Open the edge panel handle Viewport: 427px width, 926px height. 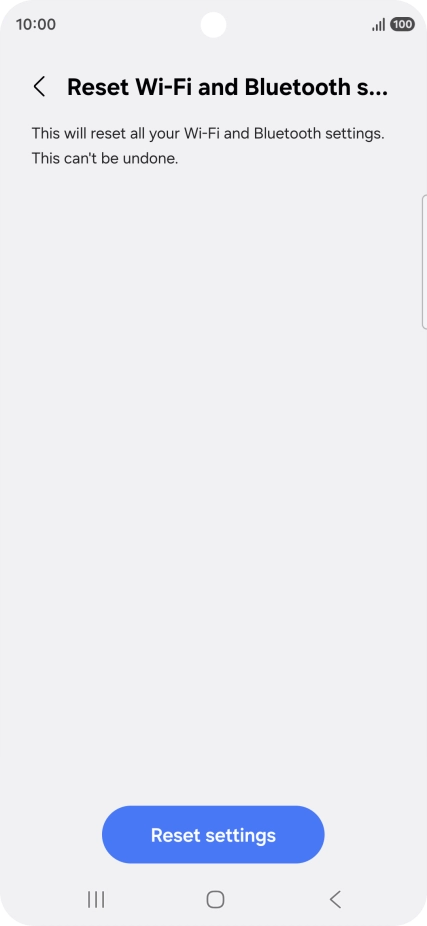tap(424, 262)
